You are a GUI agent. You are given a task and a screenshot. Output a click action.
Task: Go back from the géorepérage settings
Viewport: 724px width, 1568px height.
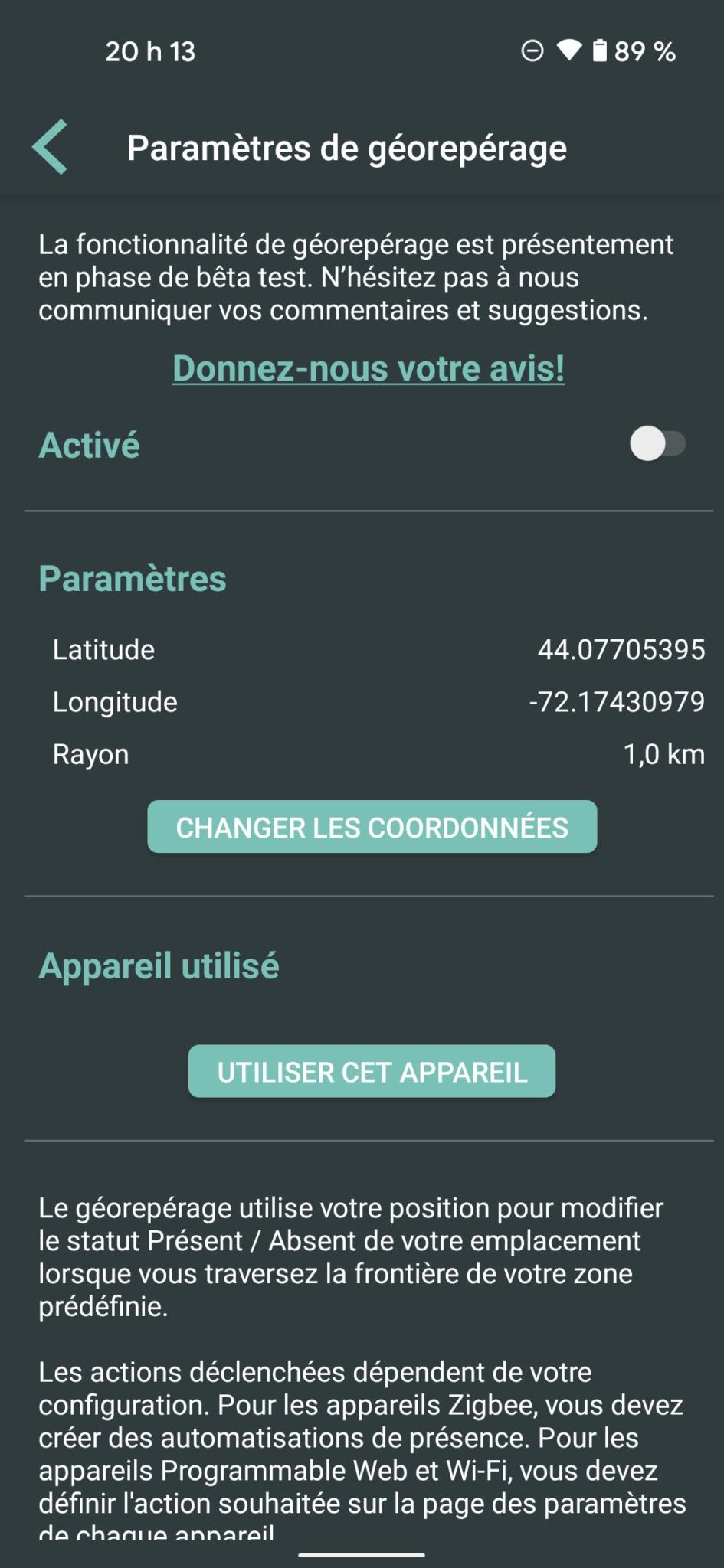point(51,147)
